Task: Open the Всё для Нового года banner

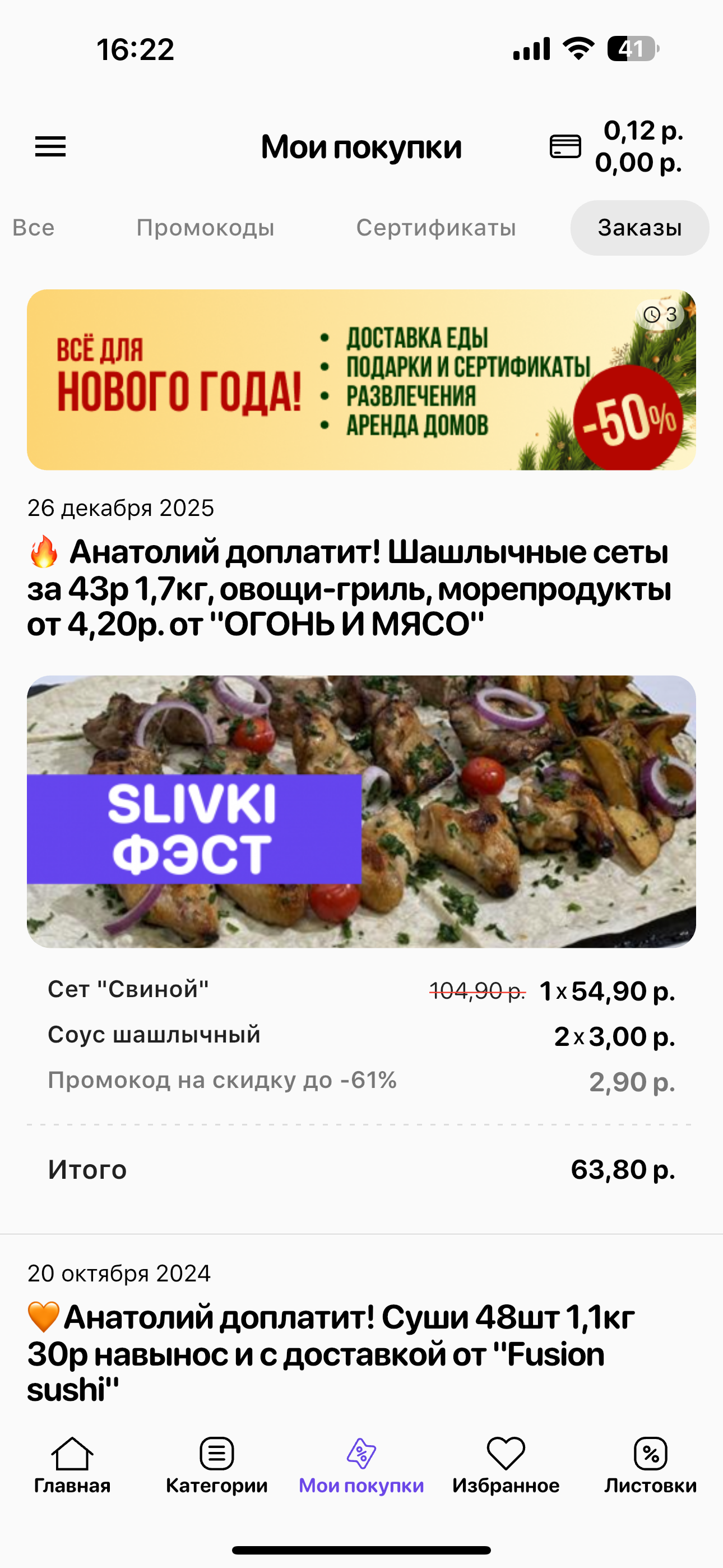Action: pos(361,379)
